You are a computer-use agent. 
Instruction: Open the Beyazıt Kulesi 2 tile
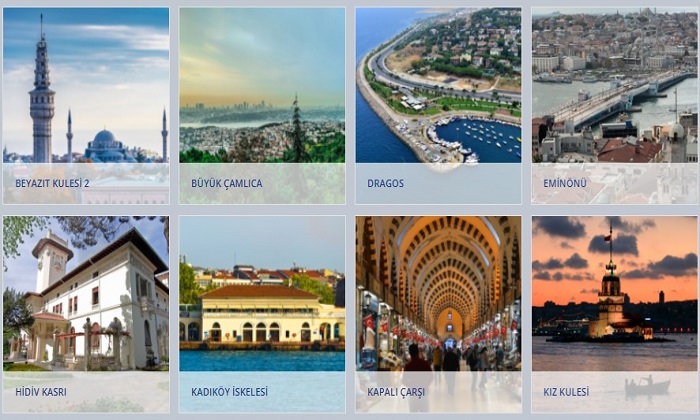(x=86, y=105)
